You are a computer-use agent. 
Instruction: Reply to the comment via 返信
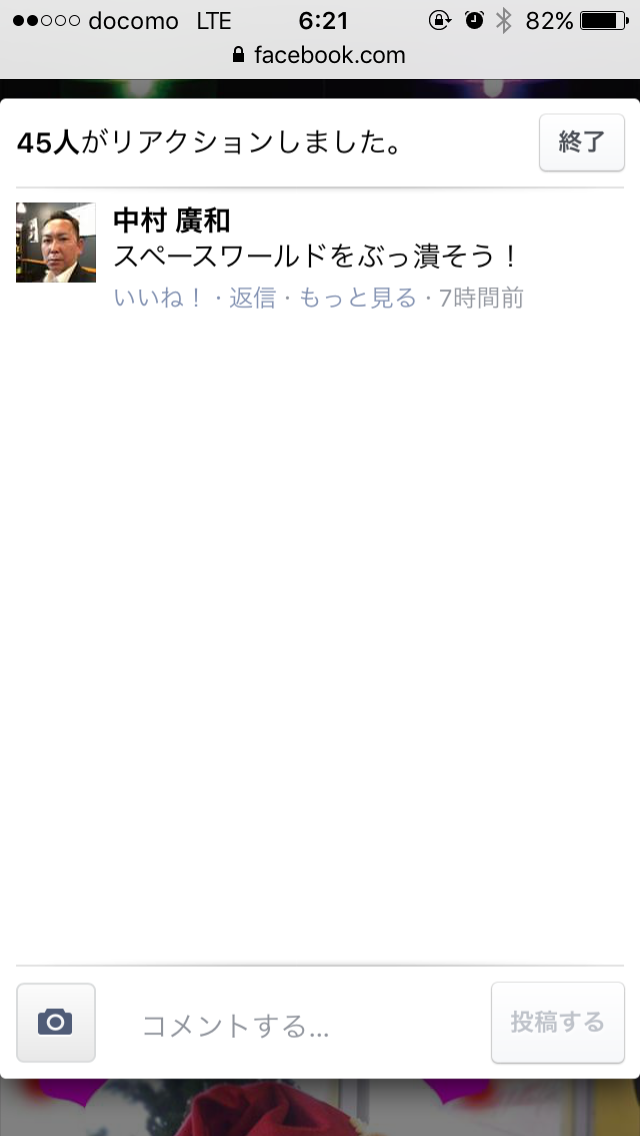point(252,298)
